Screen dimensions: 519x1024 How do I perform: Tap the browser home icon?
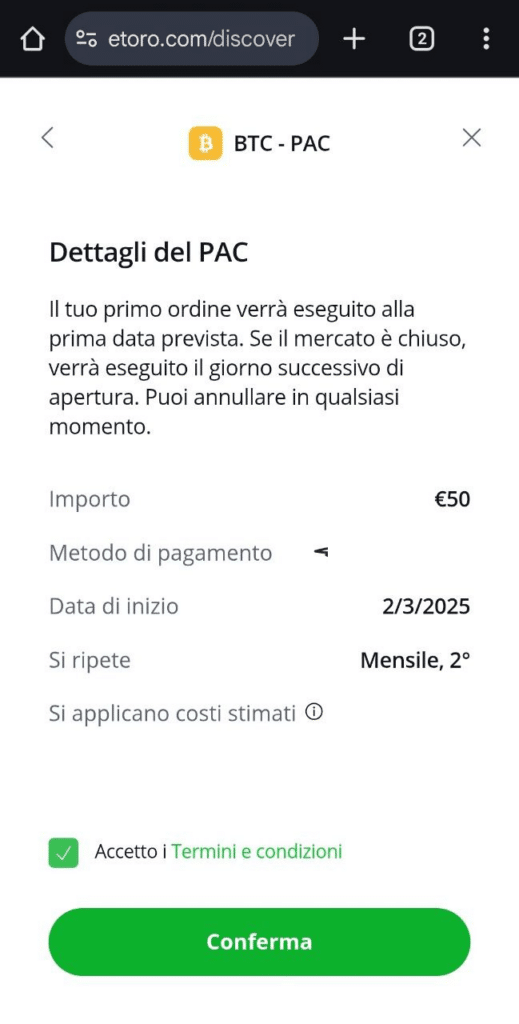pos(33,39)
